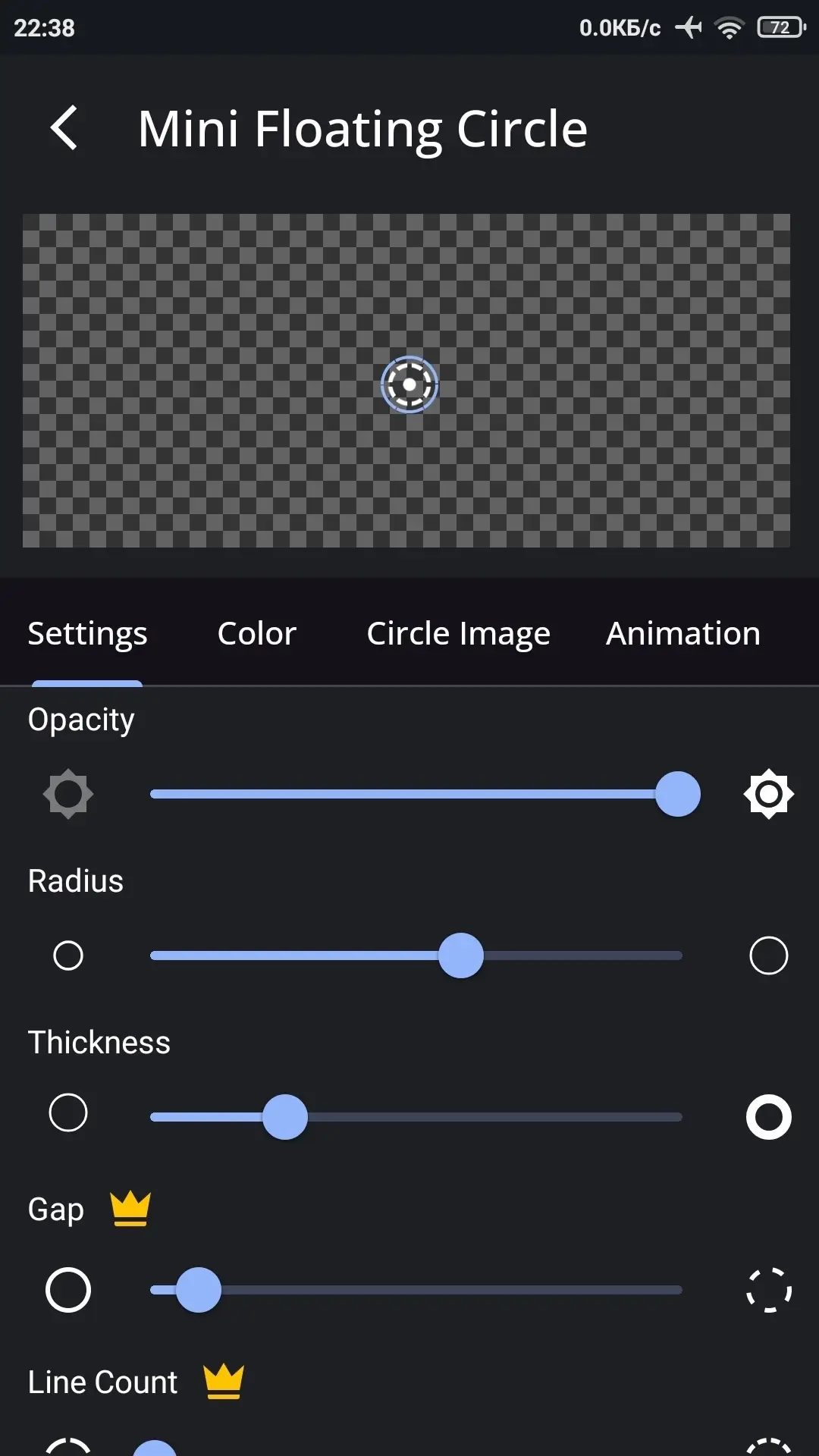The height and width of the screenshot is (1456, 819).
Task: Select the Settings tab
Action: tap(87, 633)
